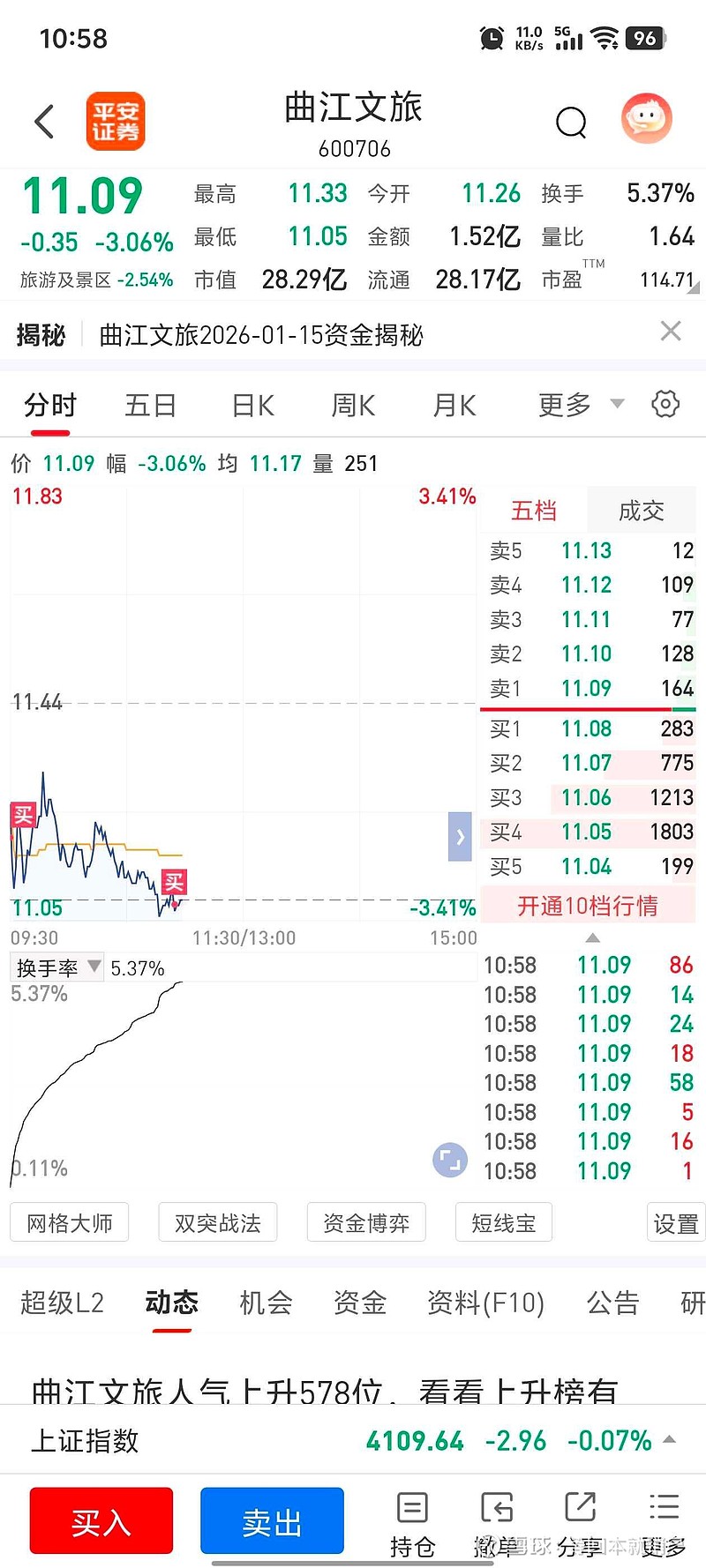
Task: Switch order panel to 成交 tab
Action: (x=641, y=511)
